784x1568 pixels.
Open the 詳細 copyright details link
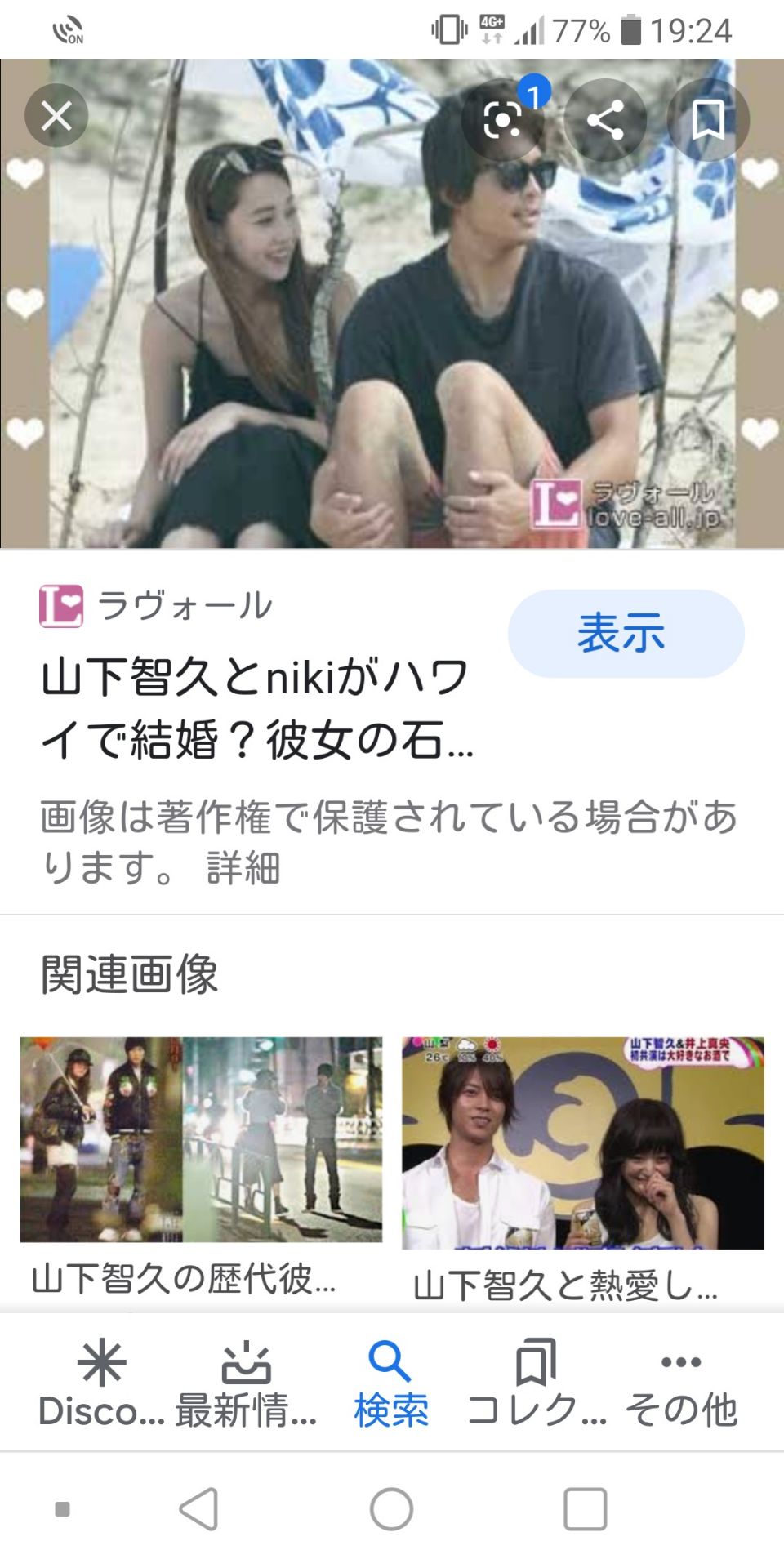(243, 868)
